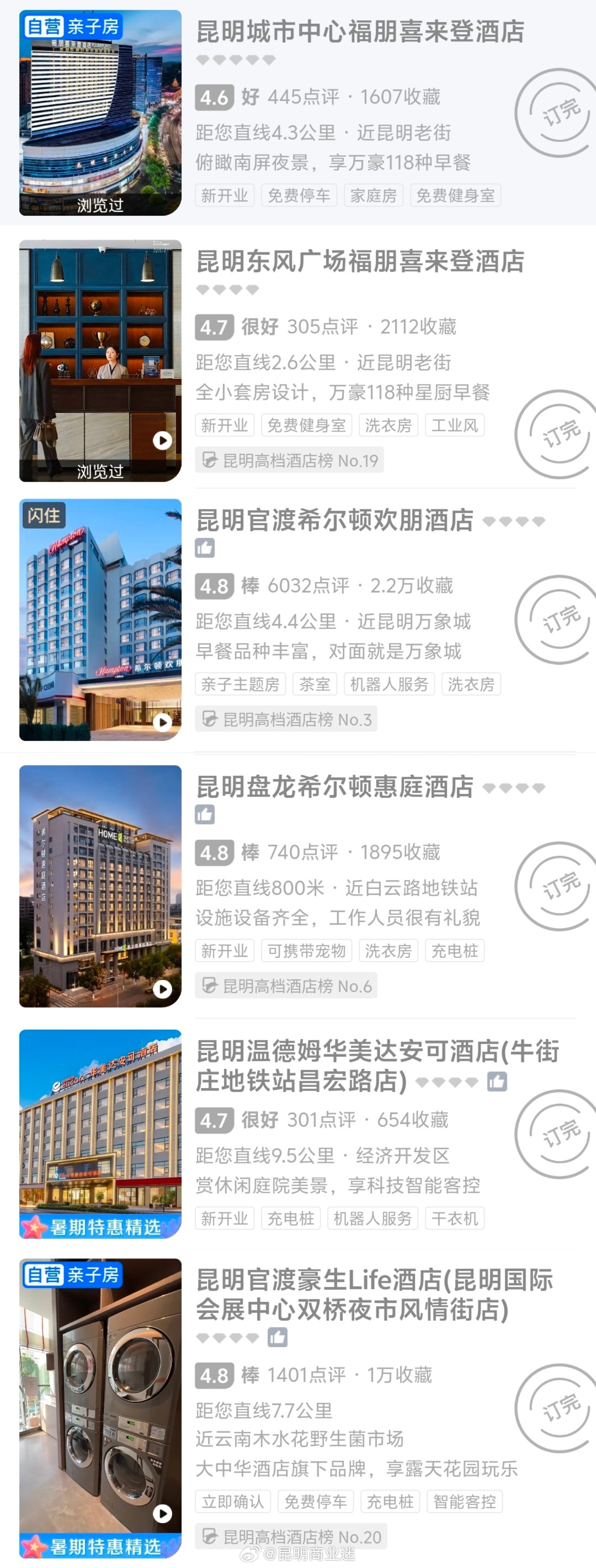Click the 免费停车 tag on first hotel
Screen dimensions: 596x1568
point(299,195)
